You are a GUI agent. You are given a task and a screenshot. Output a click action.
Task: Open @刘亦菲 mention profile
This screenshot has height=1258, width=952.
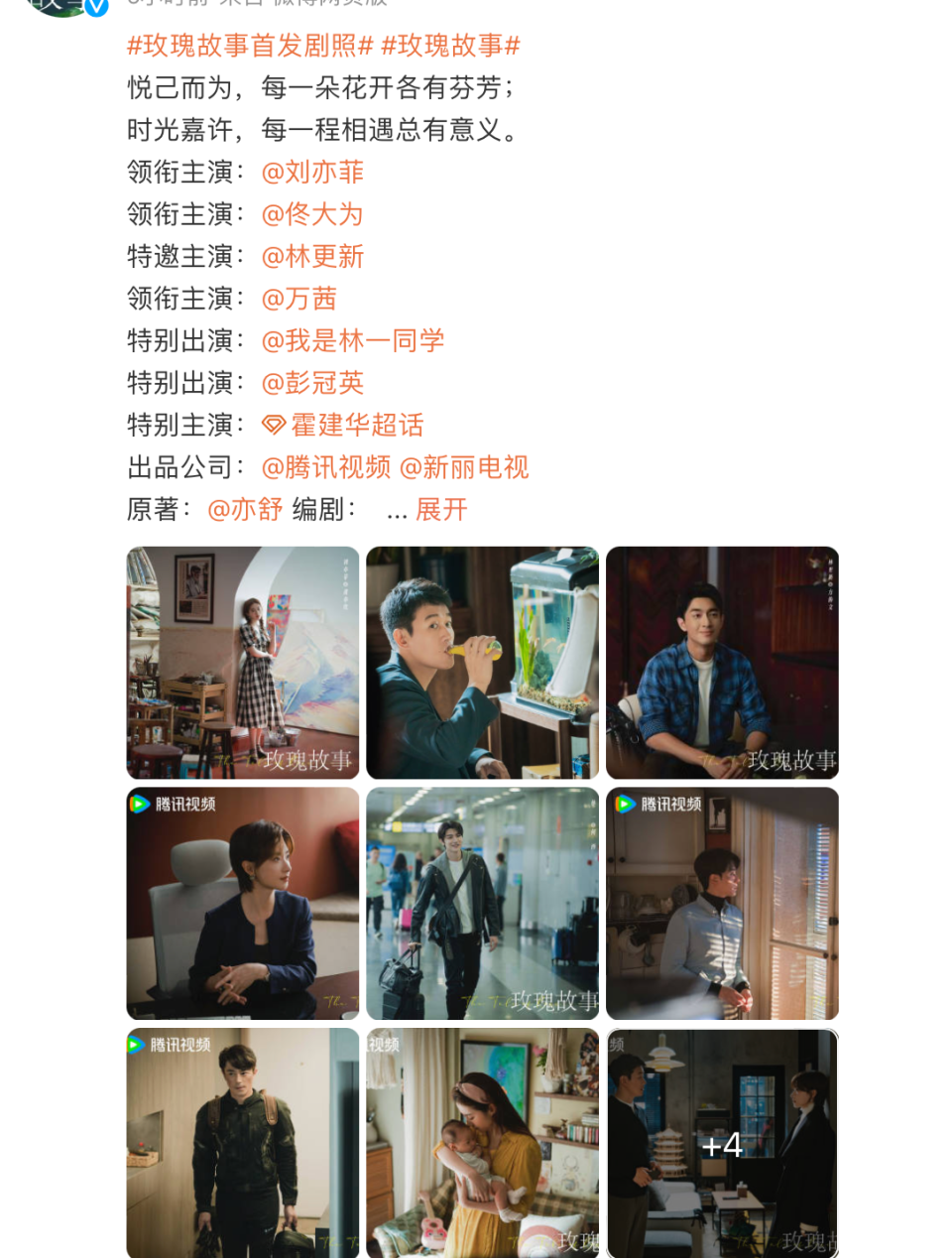tap(312, 173)
